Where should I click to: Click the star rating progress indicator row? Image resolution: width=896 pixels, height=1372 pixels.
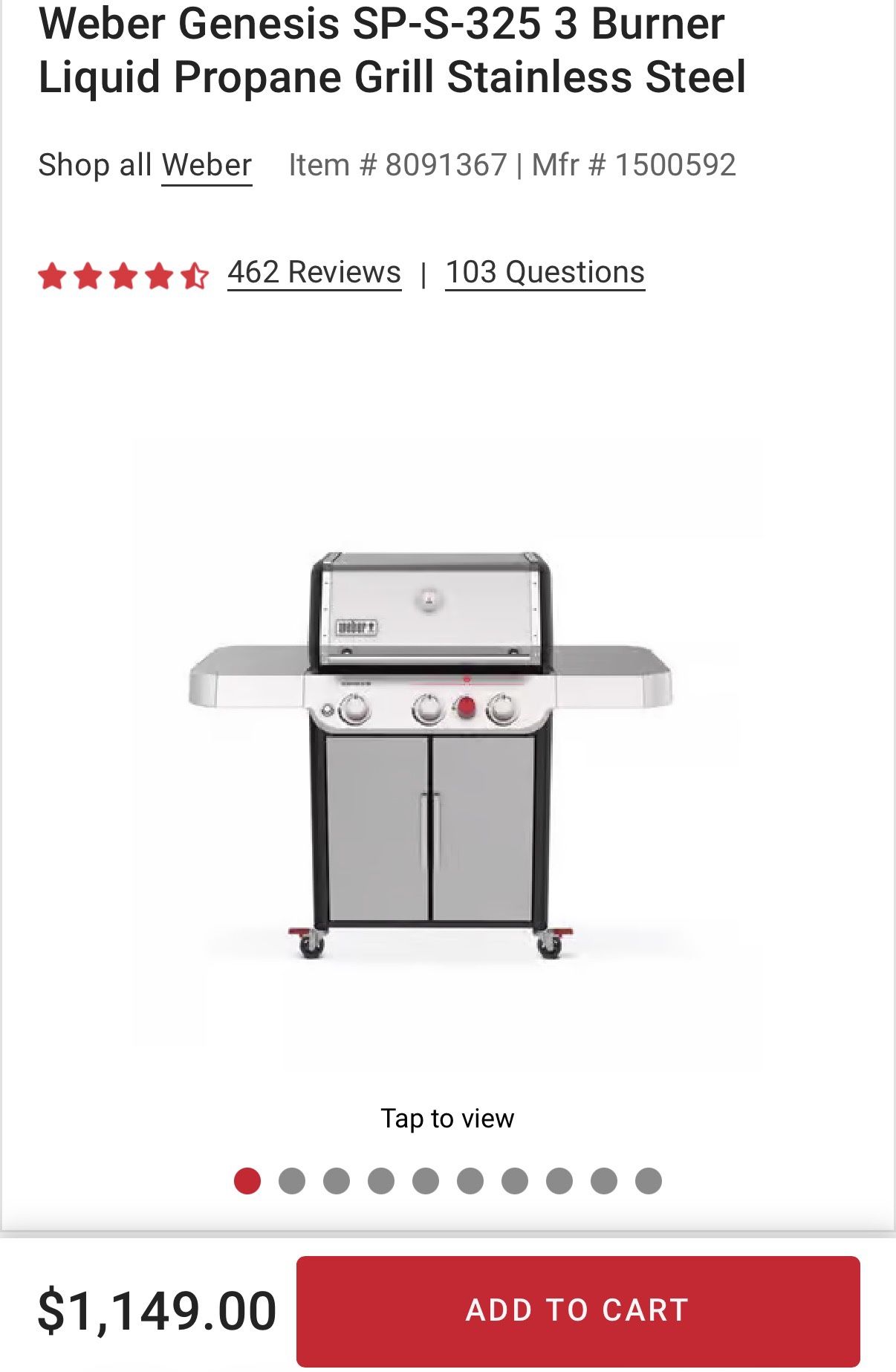(126, 275)
